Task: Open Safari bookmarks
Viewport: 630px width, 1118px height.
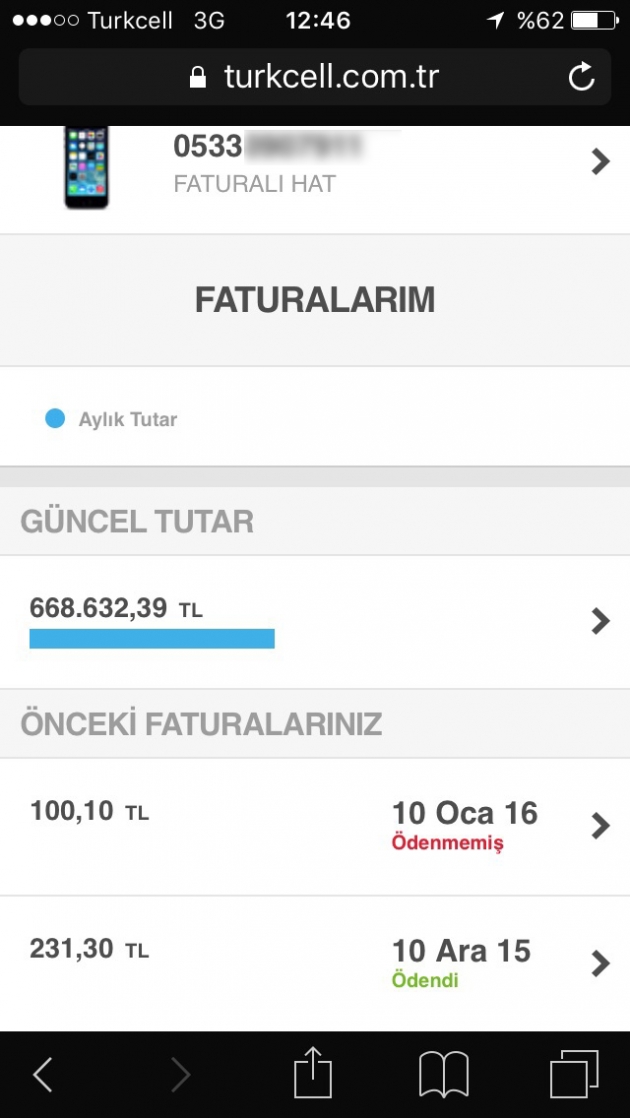Action: click(443, 1075)
